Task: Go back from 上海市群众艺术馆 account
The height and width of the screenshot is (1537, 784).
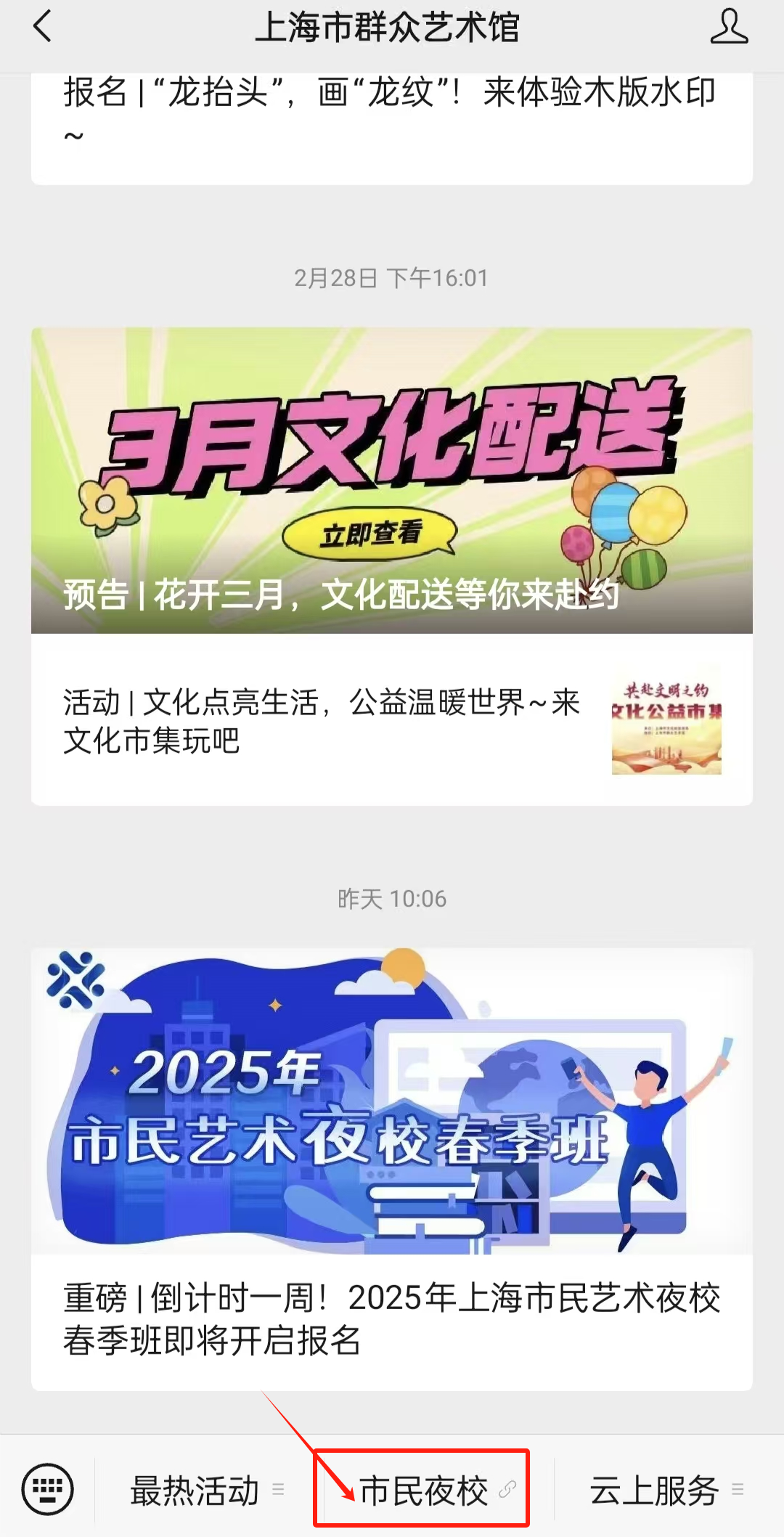Action: 43,27
